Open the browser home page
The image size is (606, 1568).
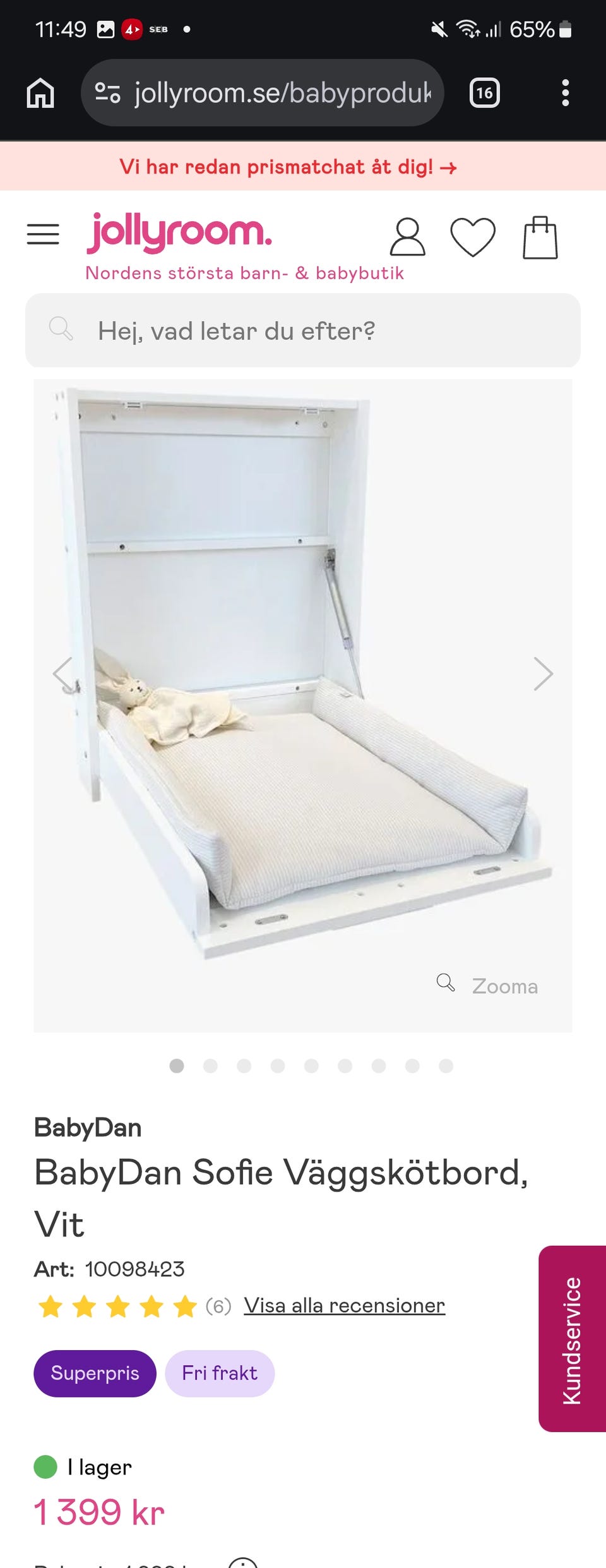(x=40, y=93)
